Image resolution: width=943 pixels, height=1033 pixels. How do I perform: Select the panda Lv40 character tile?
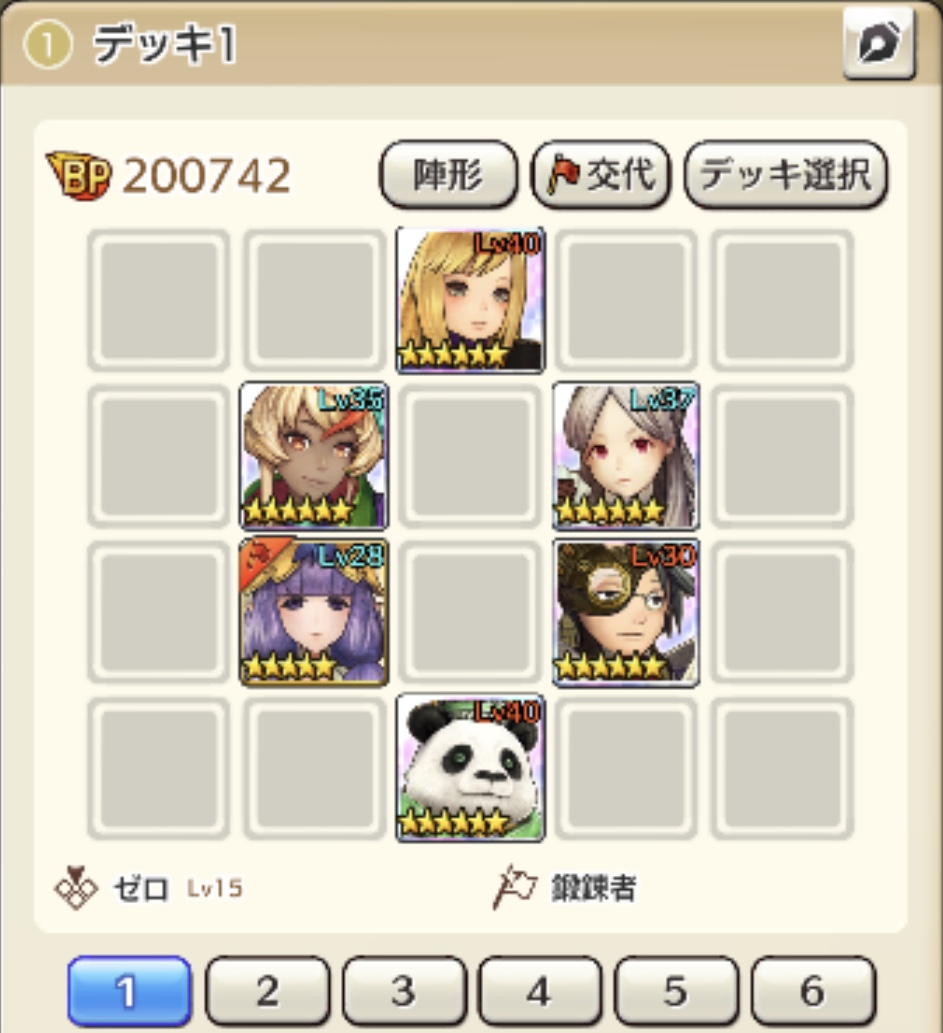(x=470, y=768)
